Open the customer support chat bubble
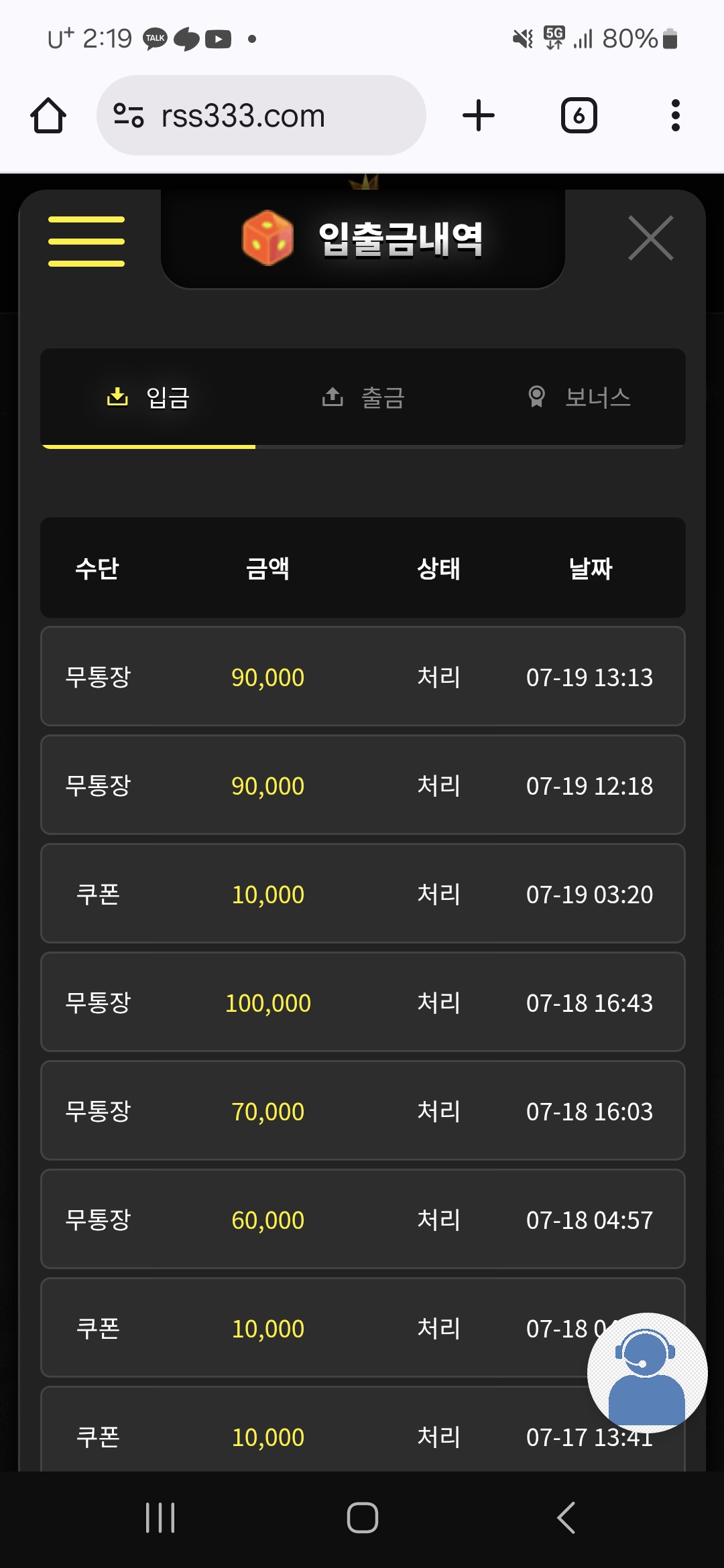 [647, 1372]
